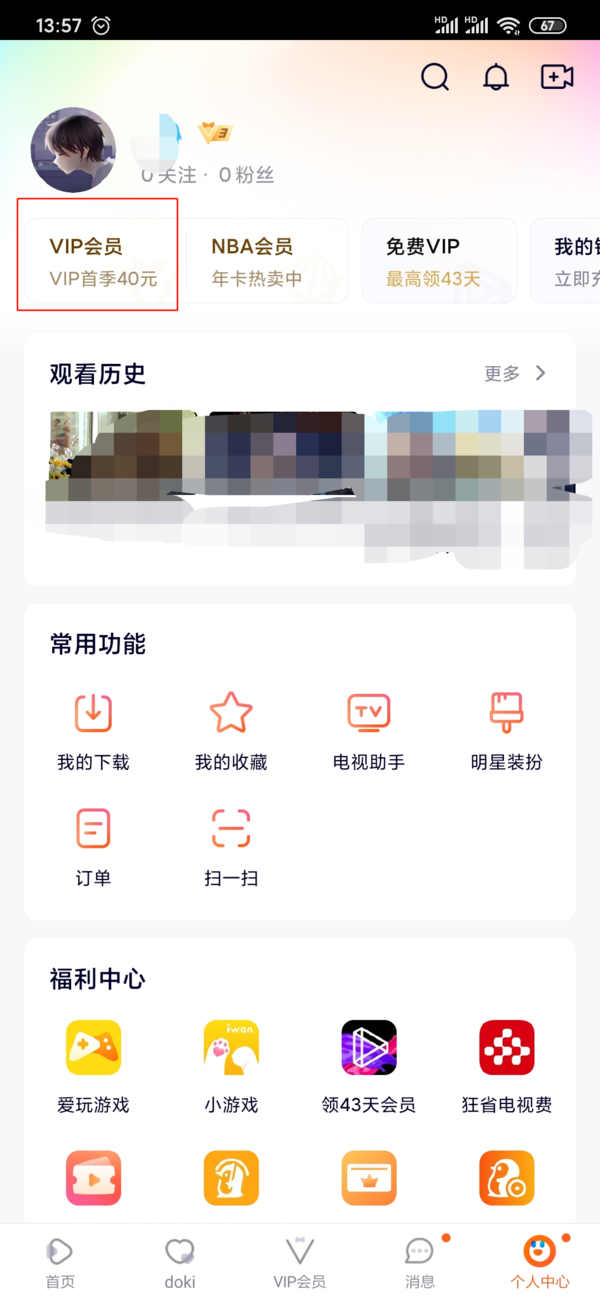Screen dimensions: 600x1300
Task: Open 明星装扮
Action: click(506, 730)
